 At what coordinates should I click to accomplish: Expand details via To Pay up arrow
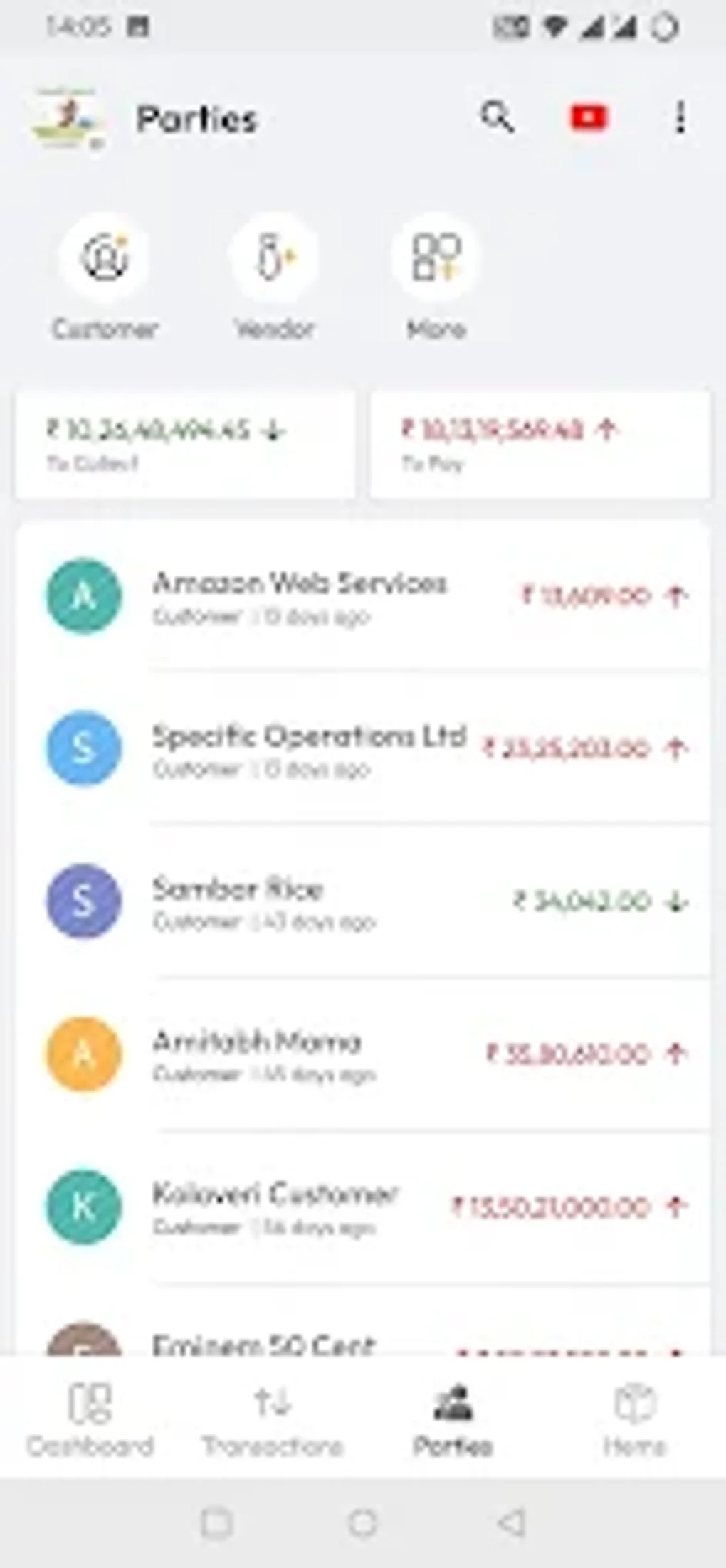tap(607, 430)
